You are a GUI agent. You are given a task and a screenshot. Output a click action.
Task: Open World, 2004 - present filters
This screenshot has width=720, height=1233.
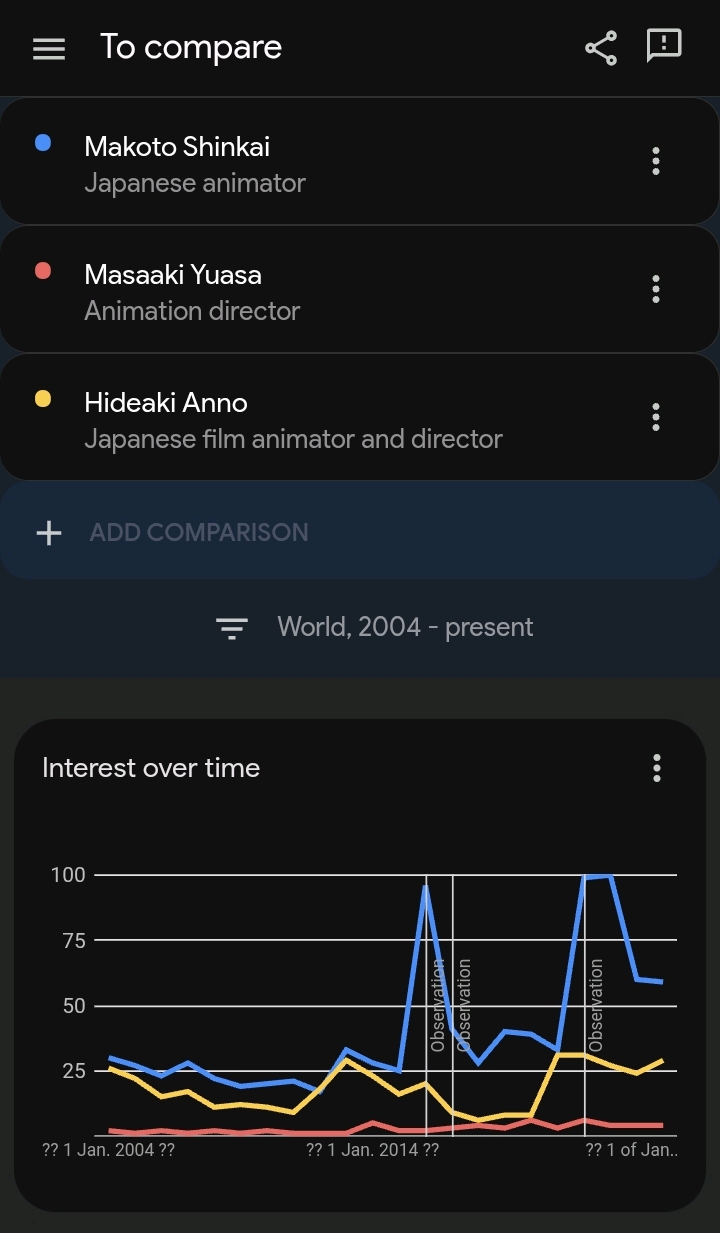tap(375, 627)
